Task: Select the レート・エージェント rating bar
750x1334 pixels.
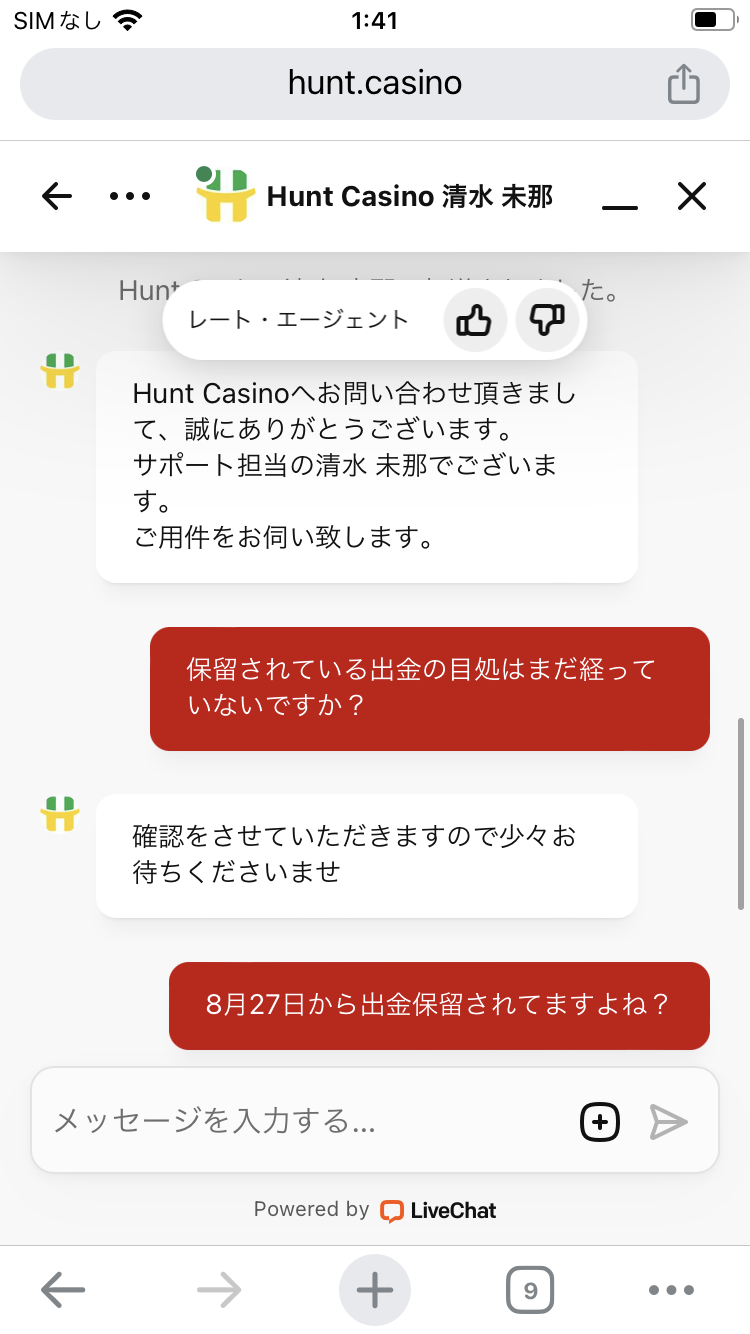Action: 295,321
